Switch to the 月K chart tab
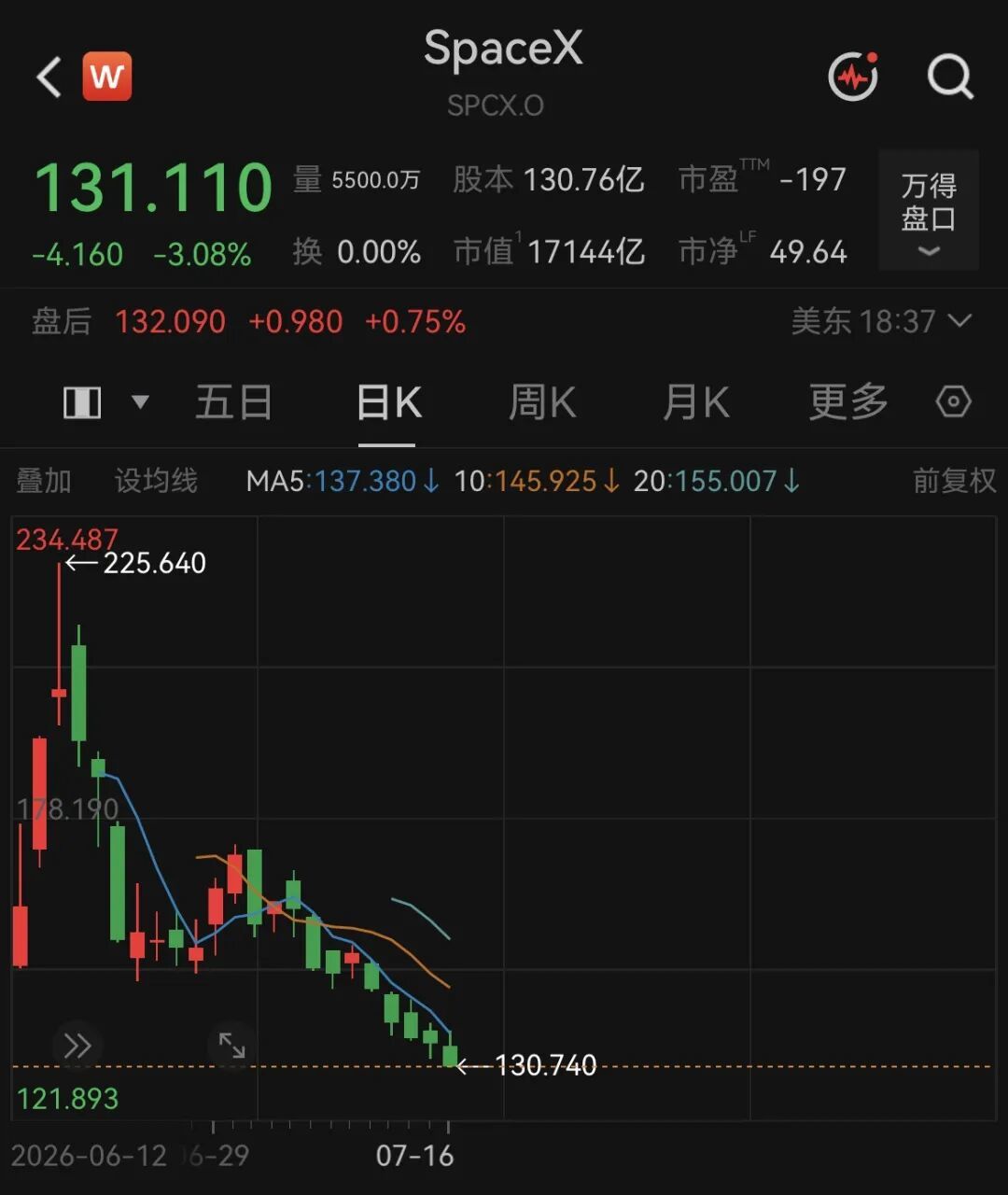The height and width of the screenshot is (1195, 1008). tap(695, 403)
